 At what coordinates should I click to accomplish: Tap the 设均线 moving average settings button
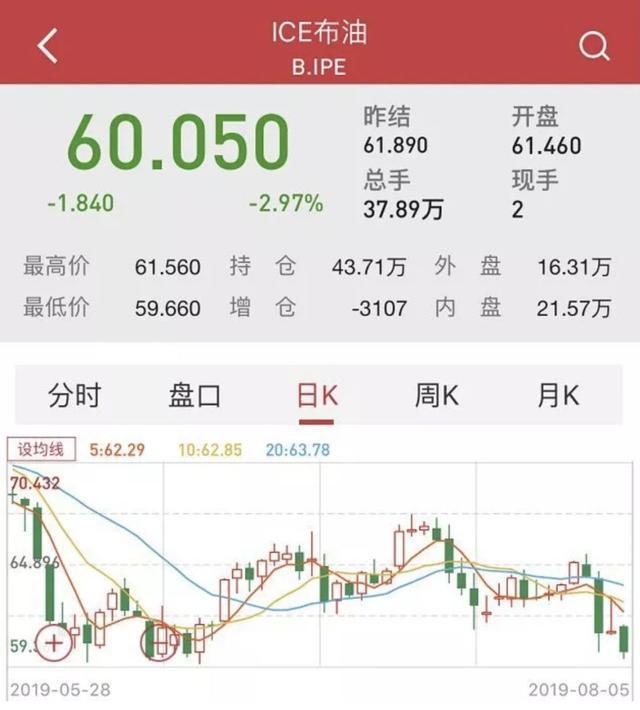click(41, 450)
